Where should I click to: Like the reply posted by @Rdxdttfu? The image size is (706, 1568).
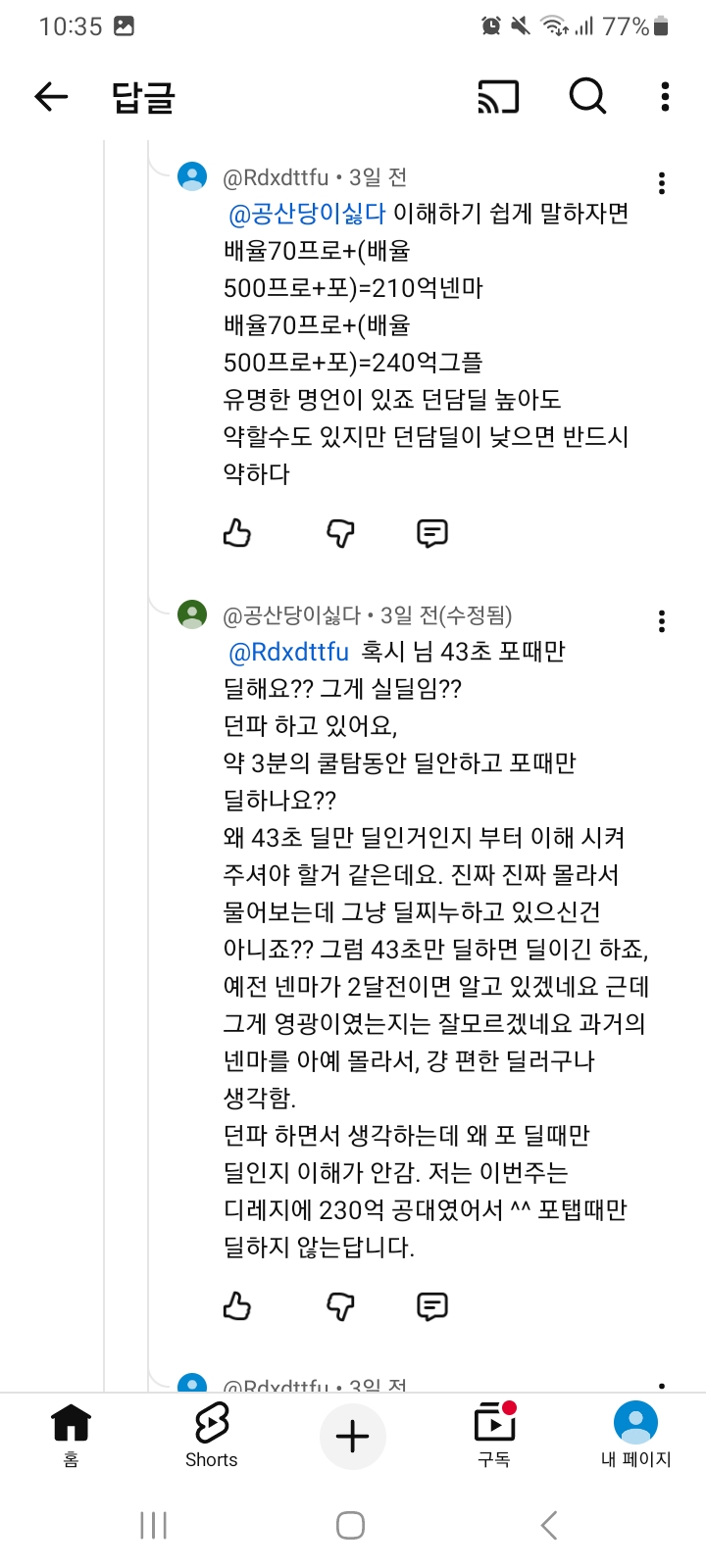point(237,533)
